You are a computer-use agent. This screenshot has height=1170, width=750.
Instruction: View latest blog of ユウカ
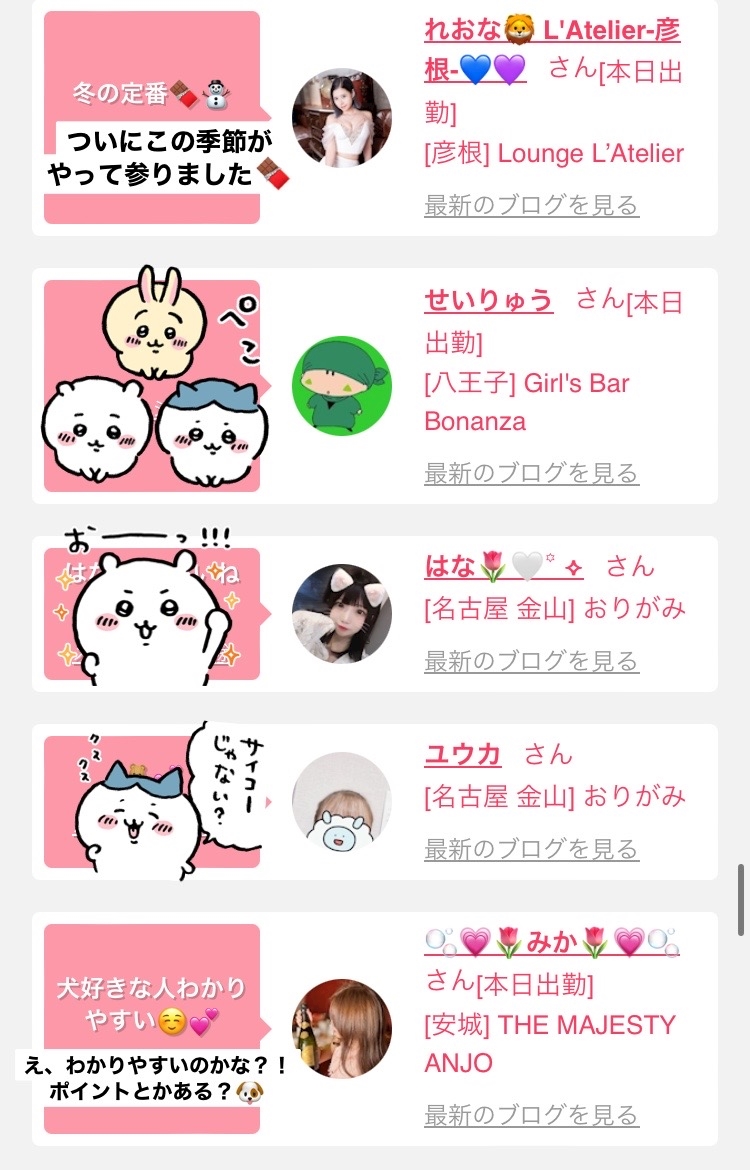coord(531,849)
